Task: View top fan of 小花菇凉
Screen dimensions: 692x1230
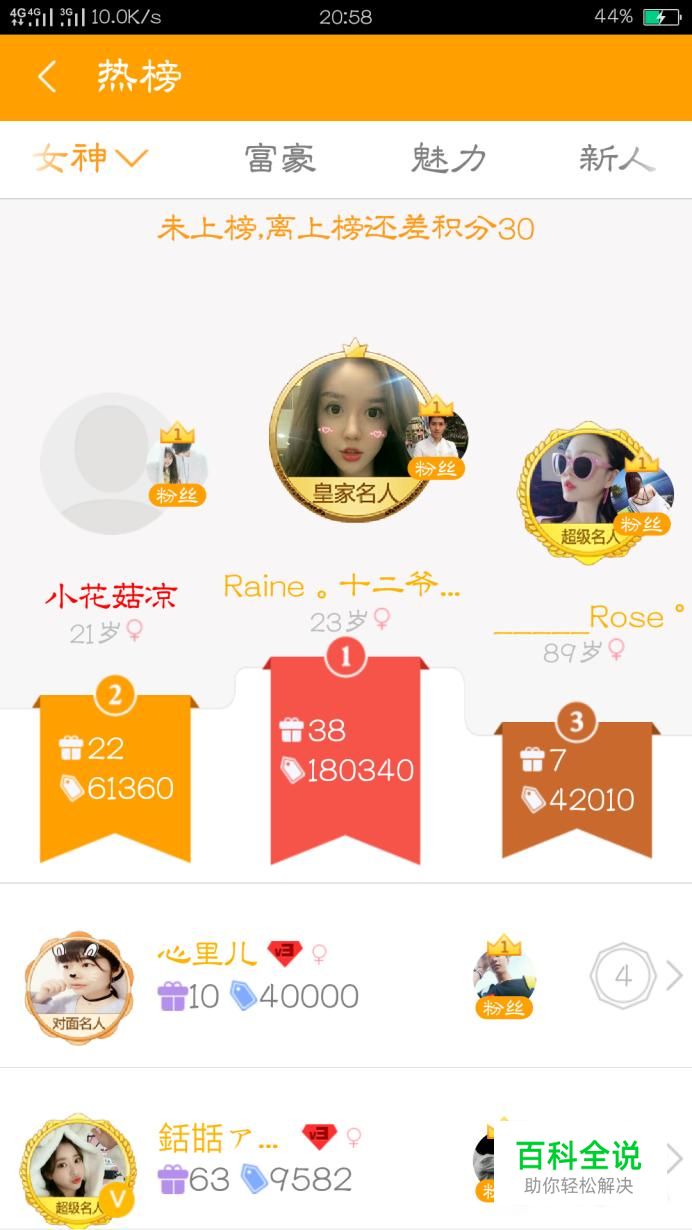Action: [177, 466]
